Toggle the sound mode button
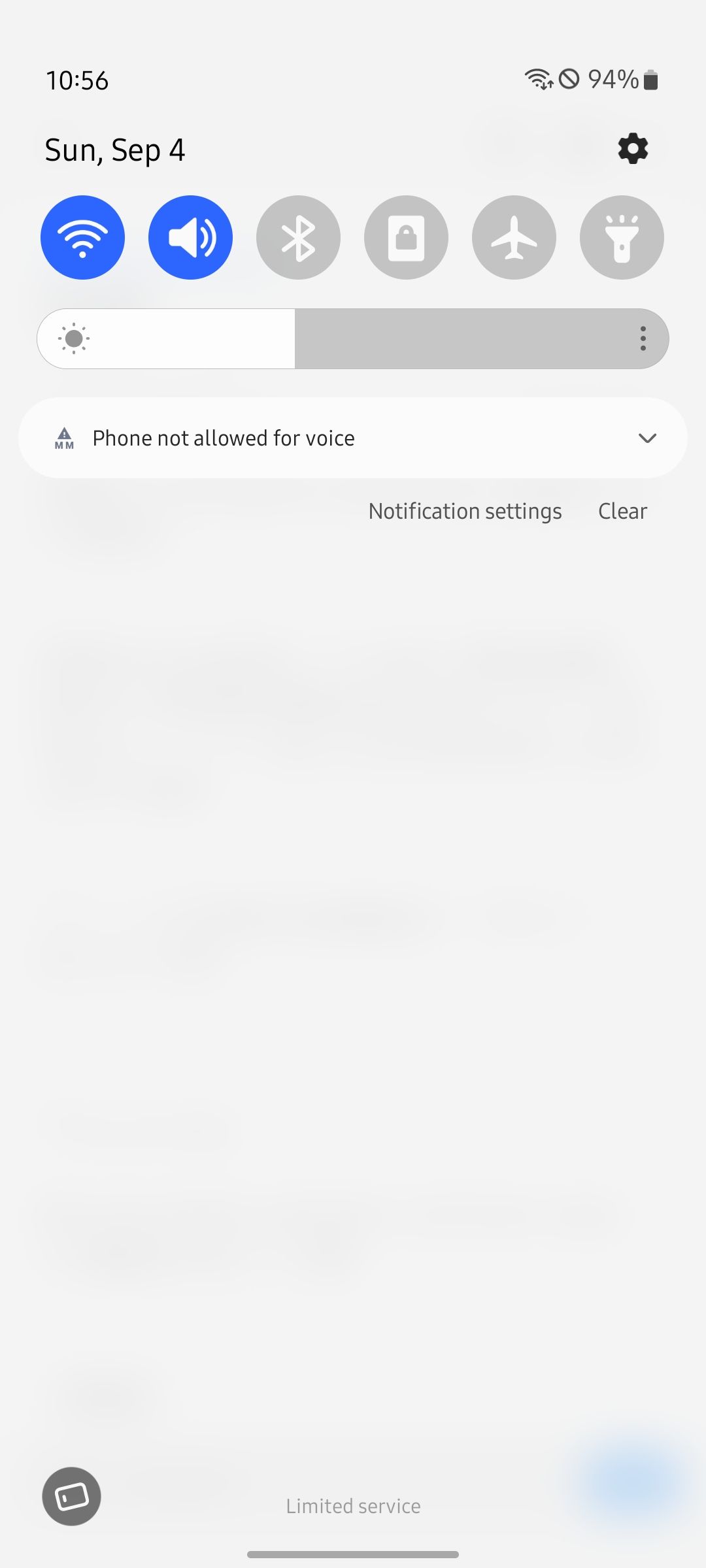The image size is (706, 1568). click(x=190, y=237)
